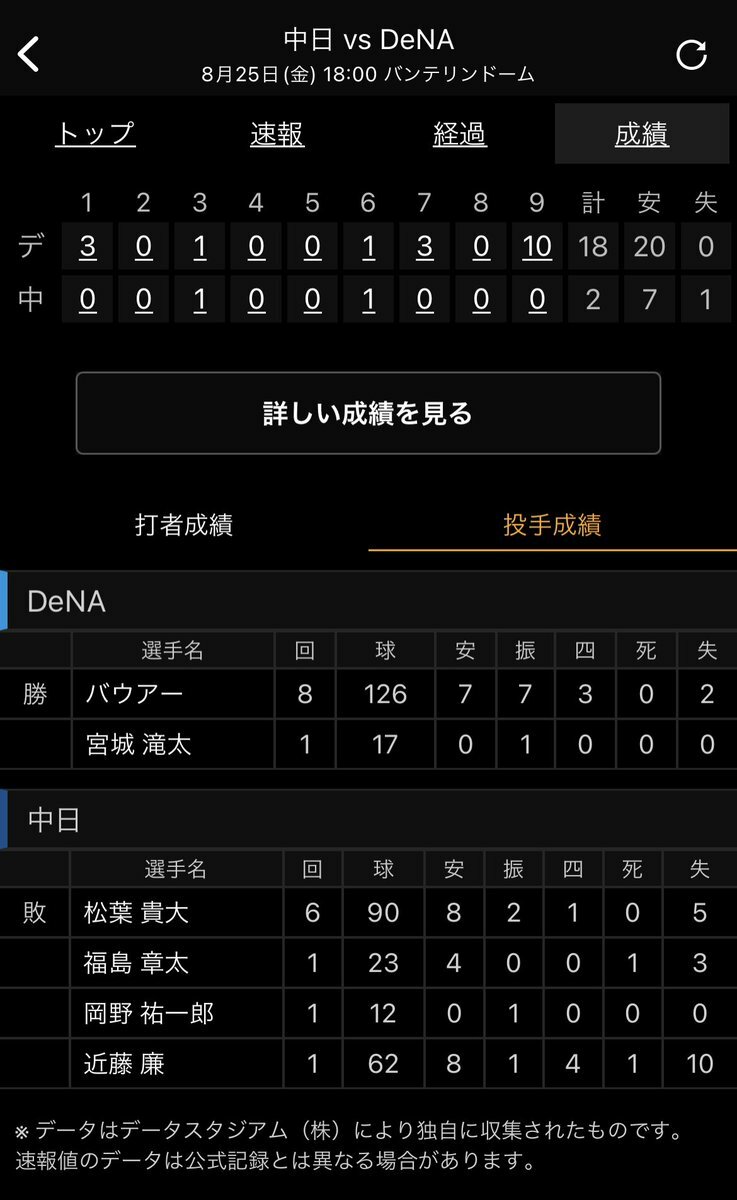
Task: Switch to the 経過 tab
Action: click(x=460, y=134)
